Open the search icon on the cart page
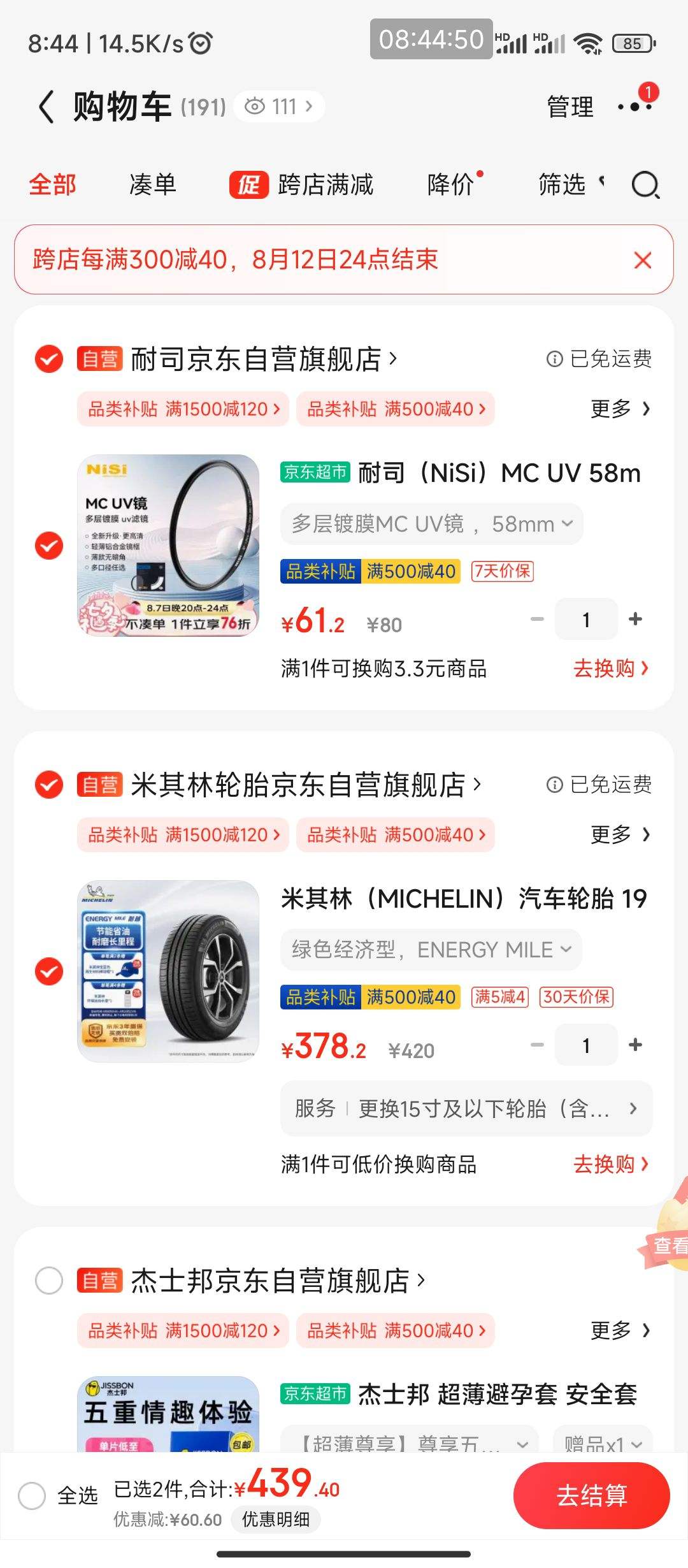The height and width of the screenshot is (1568, 688). [x=646, y=185]
